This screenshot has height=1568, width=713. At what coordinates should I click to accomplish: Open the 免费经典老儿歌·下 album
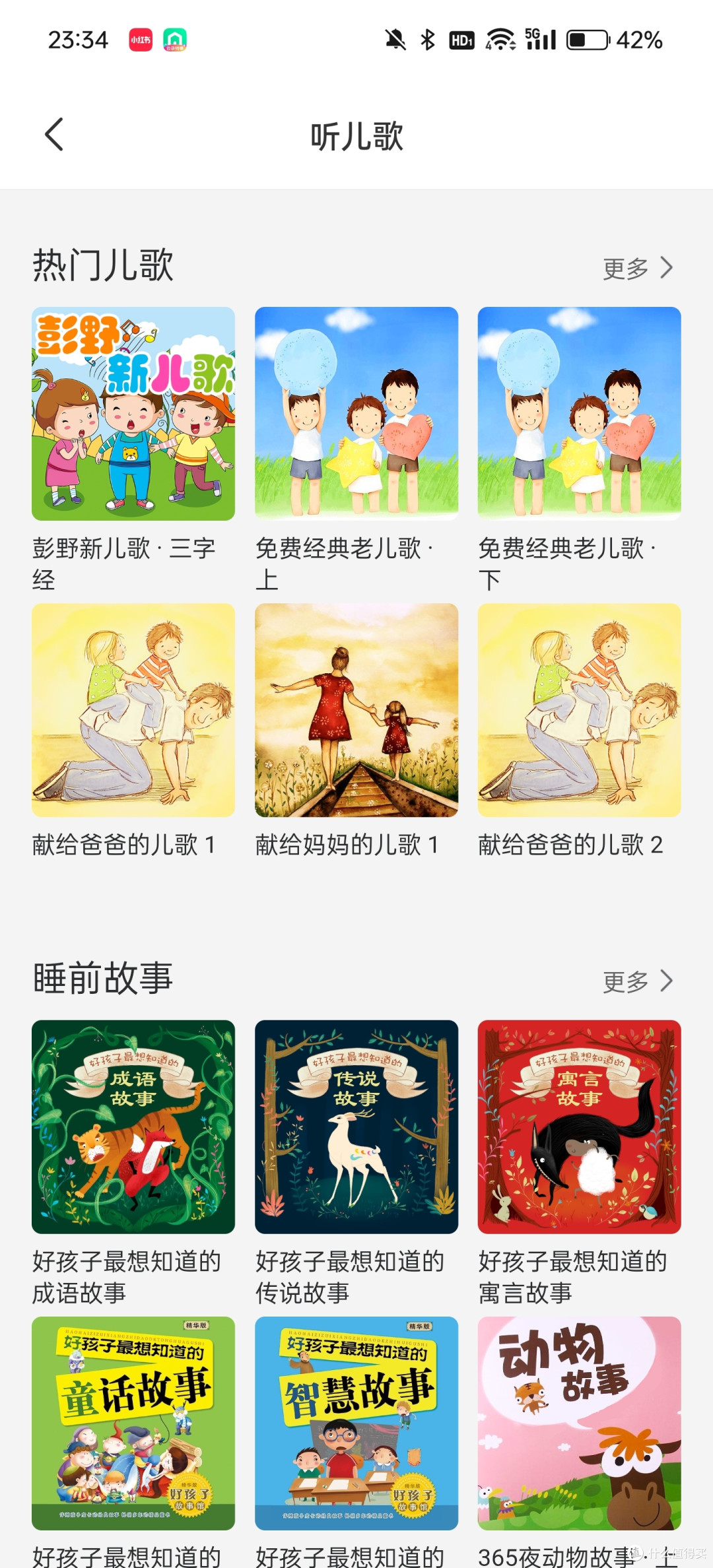click(579, 414)
